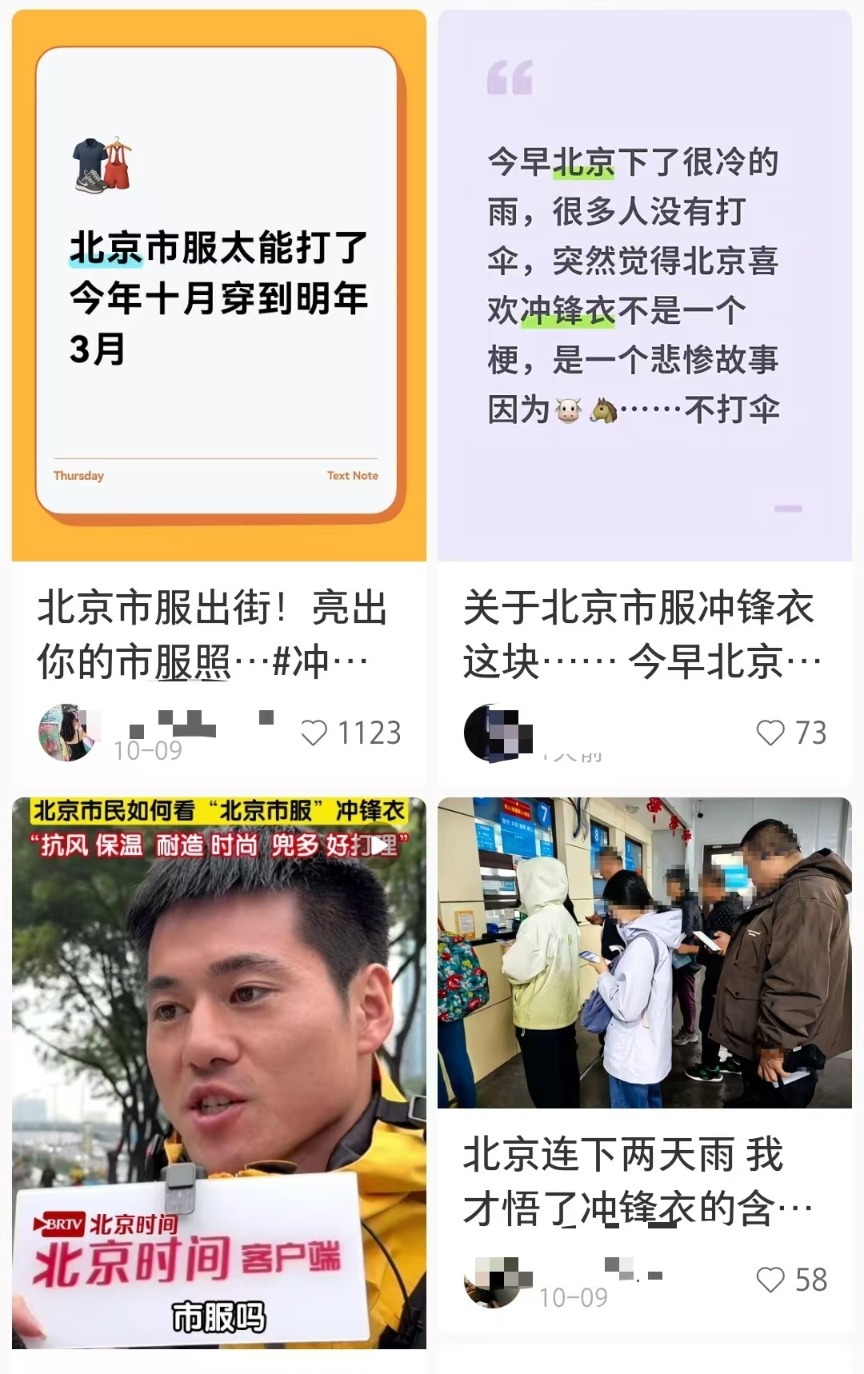Open the 北京市服太能打了 text note post
The image size is (864, 1374).
218,285
